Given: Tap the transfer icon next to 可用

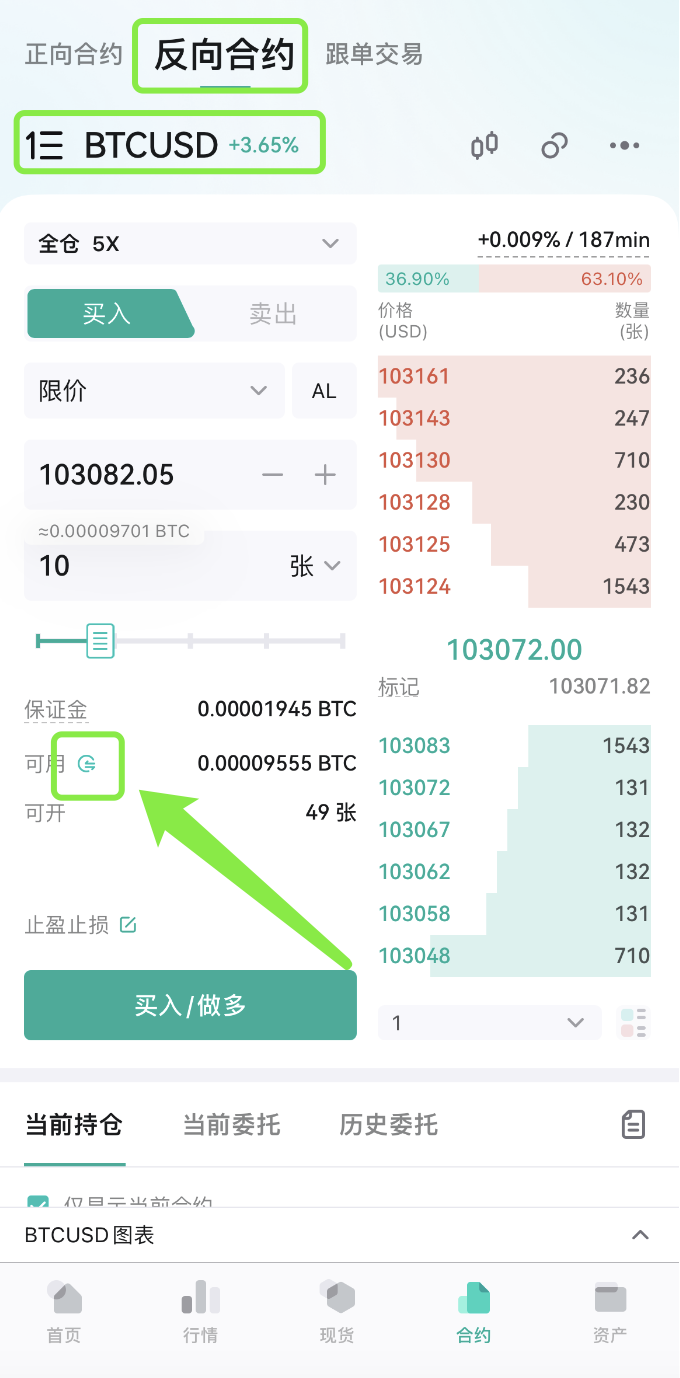Looking at the screenshot, I should pyautogui.click(x=88, y=765).
